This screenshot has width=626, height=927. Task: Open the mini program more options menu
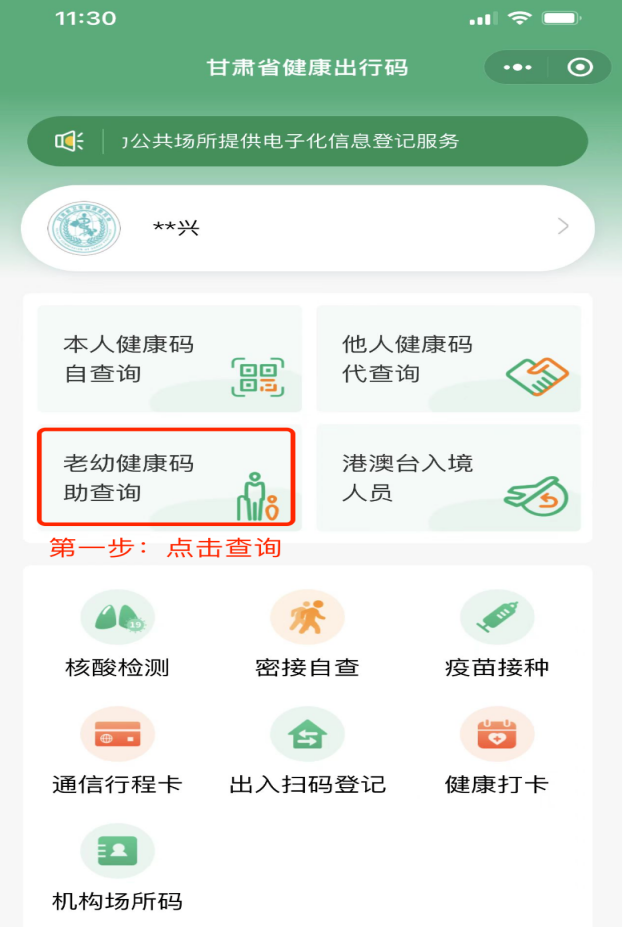click(518, 67)
